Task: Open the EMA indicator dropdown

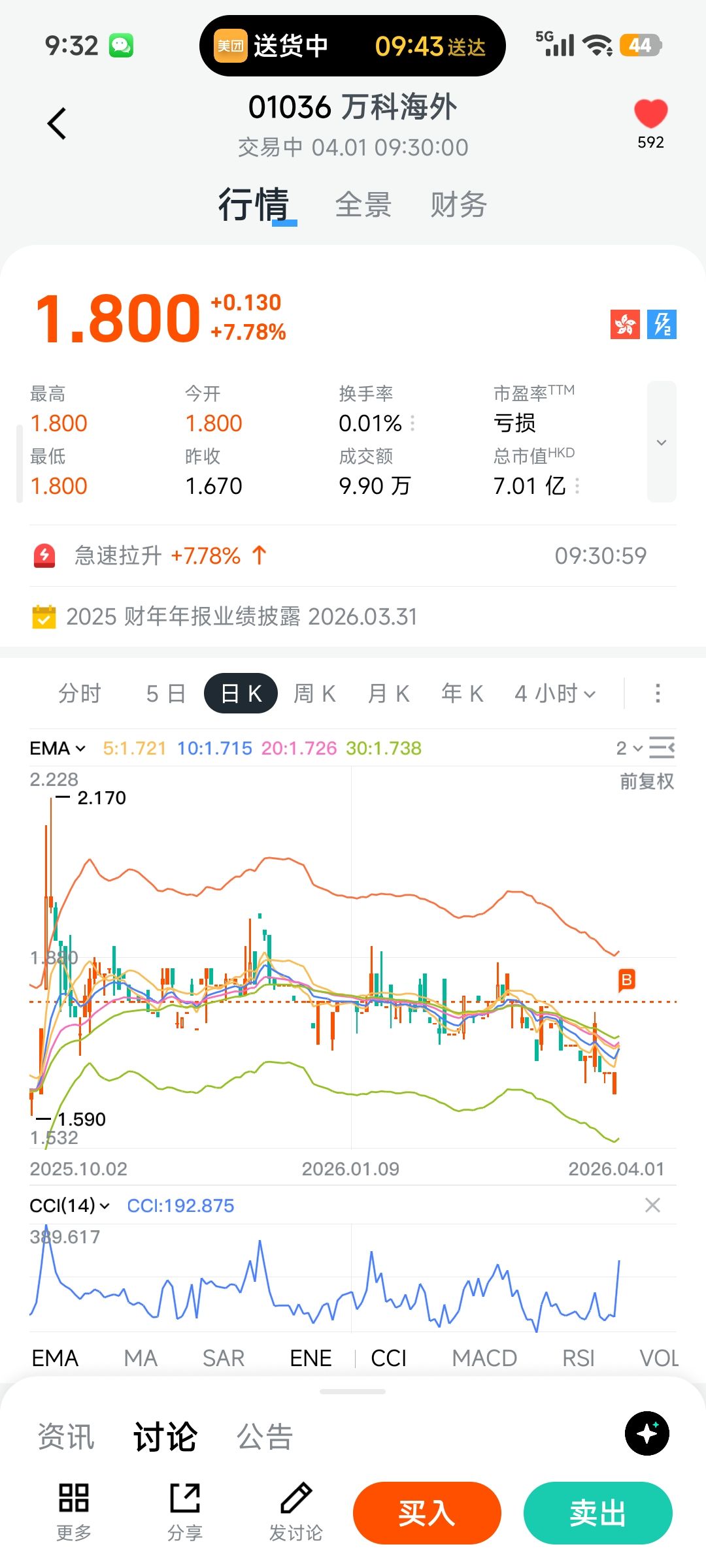Action: pos(58,748)
